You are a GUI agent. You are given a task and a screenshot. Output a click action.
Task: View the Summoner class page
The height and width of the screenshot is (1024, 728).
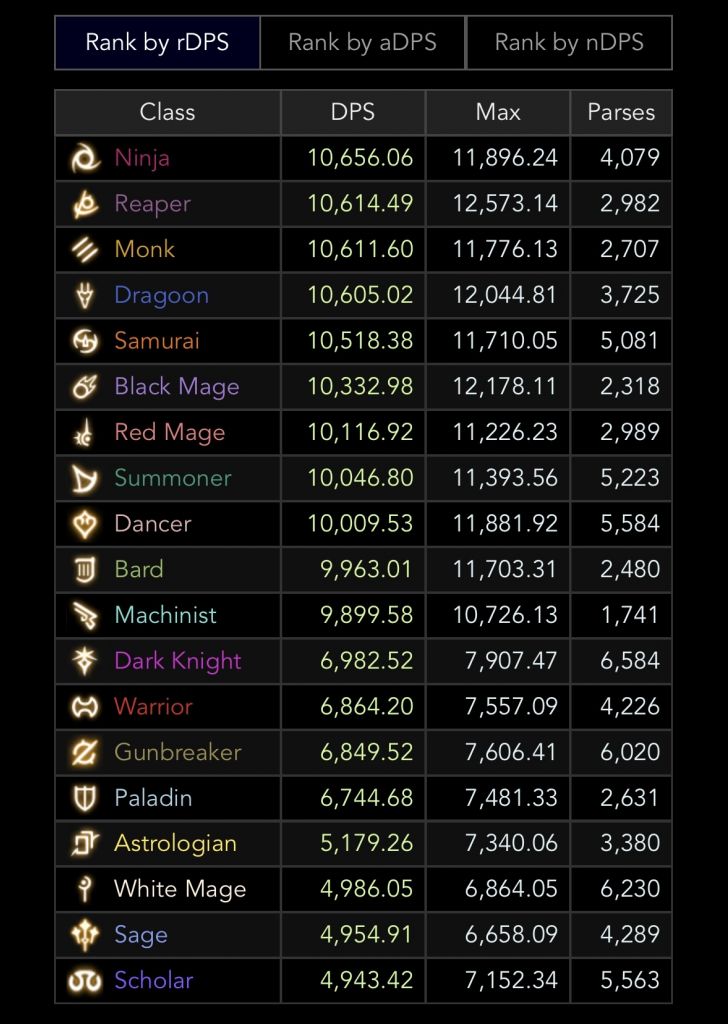click(x=172, y=478)
